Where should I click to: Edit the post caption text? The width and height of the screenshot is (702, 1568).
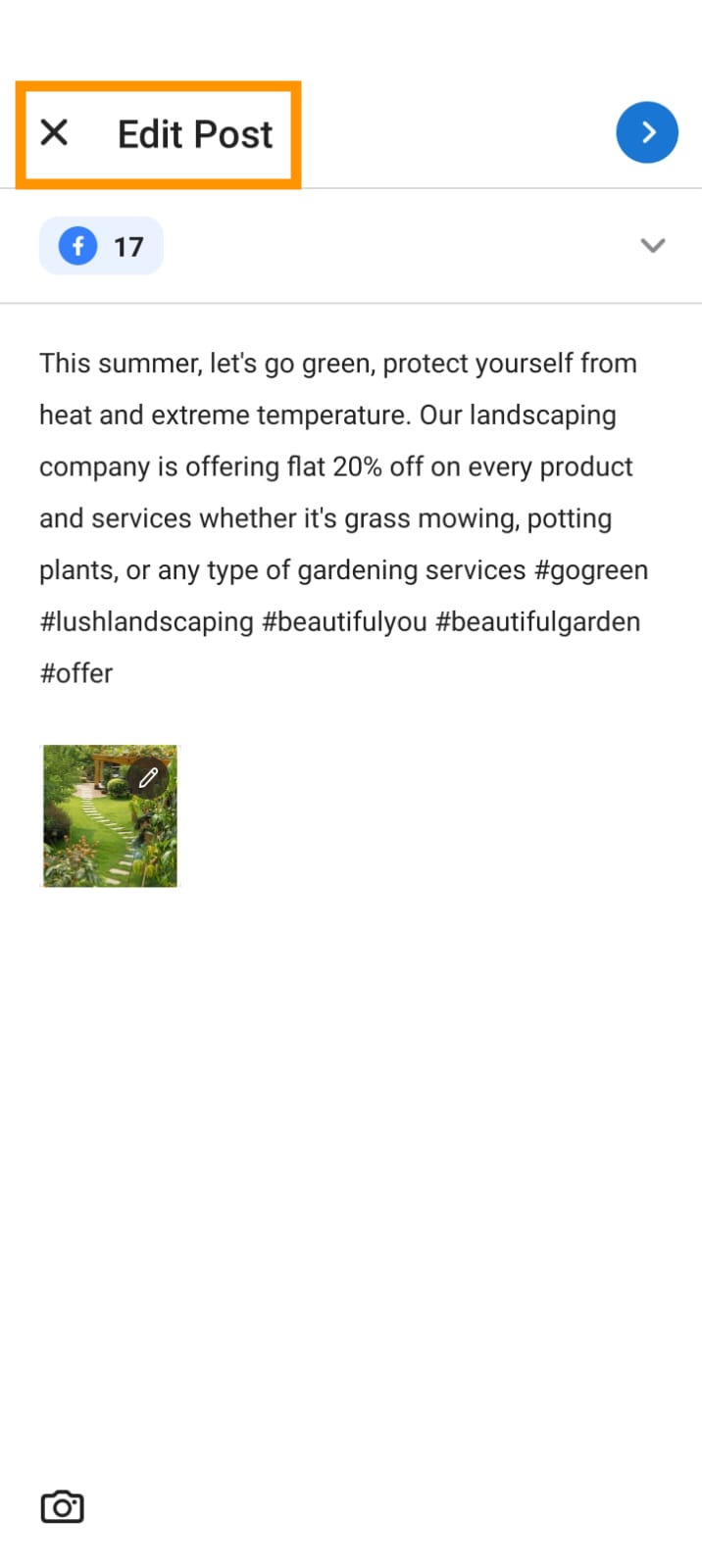click(343, 517)
